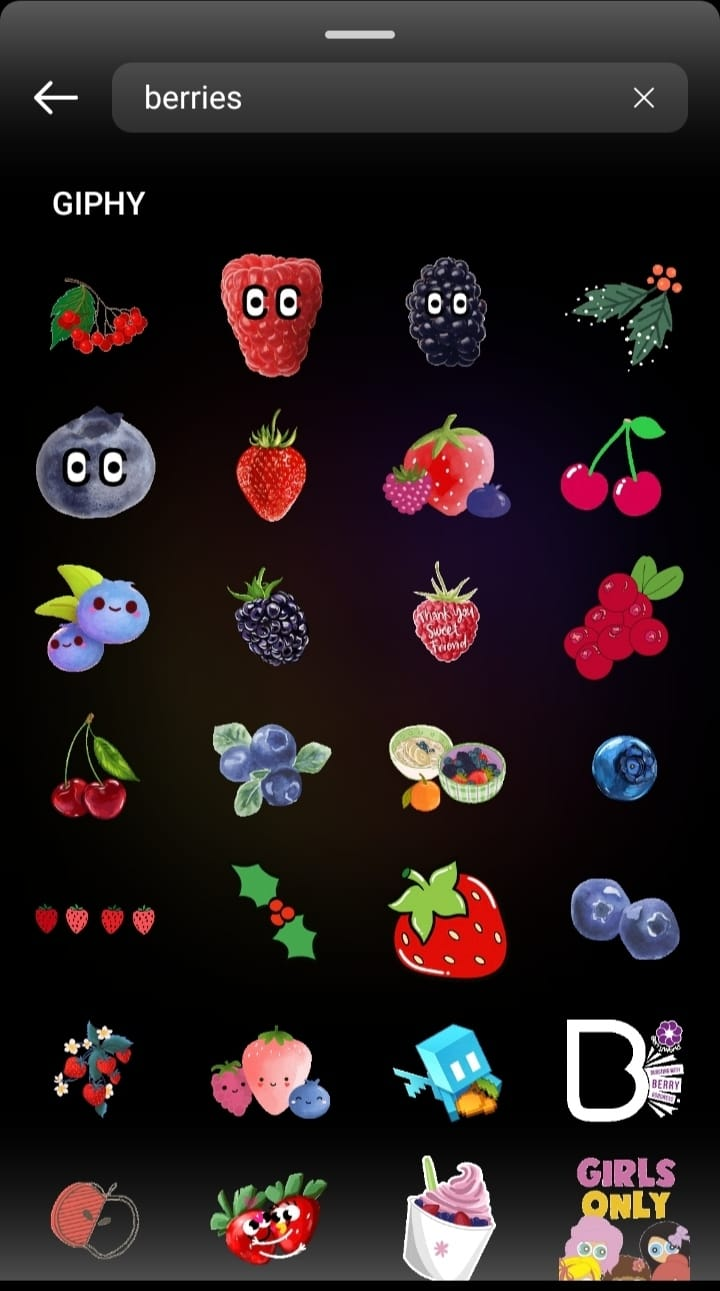This screenshot has width=720, height=1291.
Task: Select the blackberry with googly eyes sticker
Action: [x=446, y=312]
